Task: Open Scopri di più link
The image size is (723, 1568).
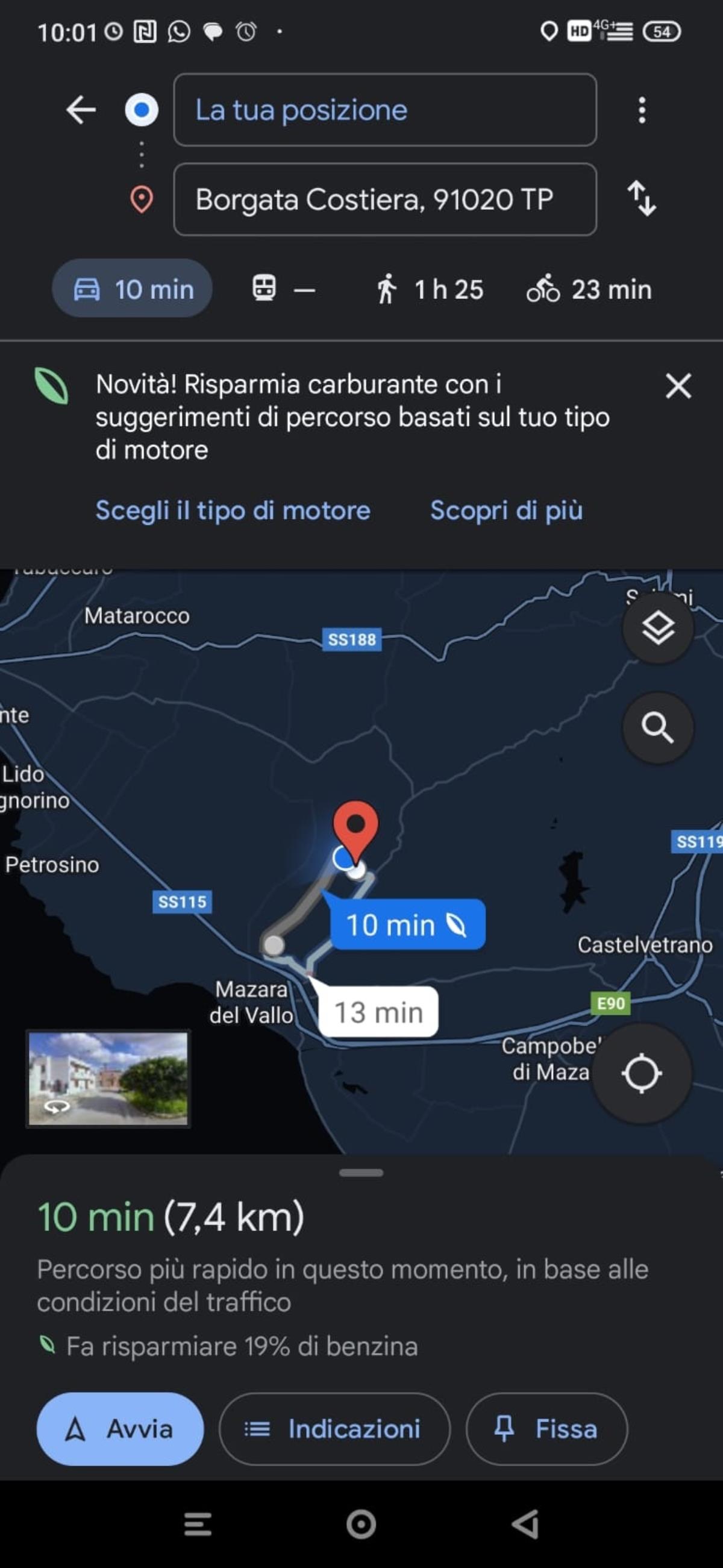Action: pos(505,510)
